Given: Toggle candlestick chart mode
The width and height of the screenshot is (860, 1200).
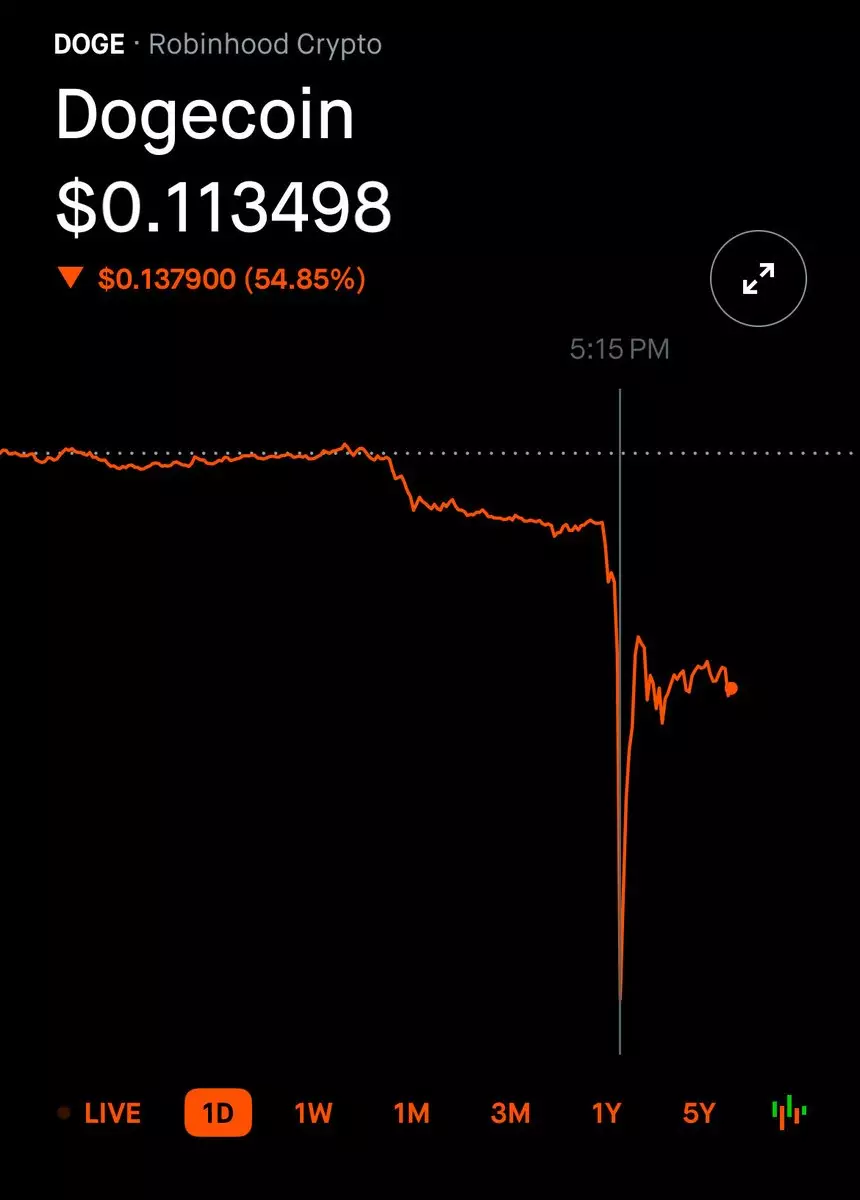Looking at the screenshot, I should coord(789,1112).
